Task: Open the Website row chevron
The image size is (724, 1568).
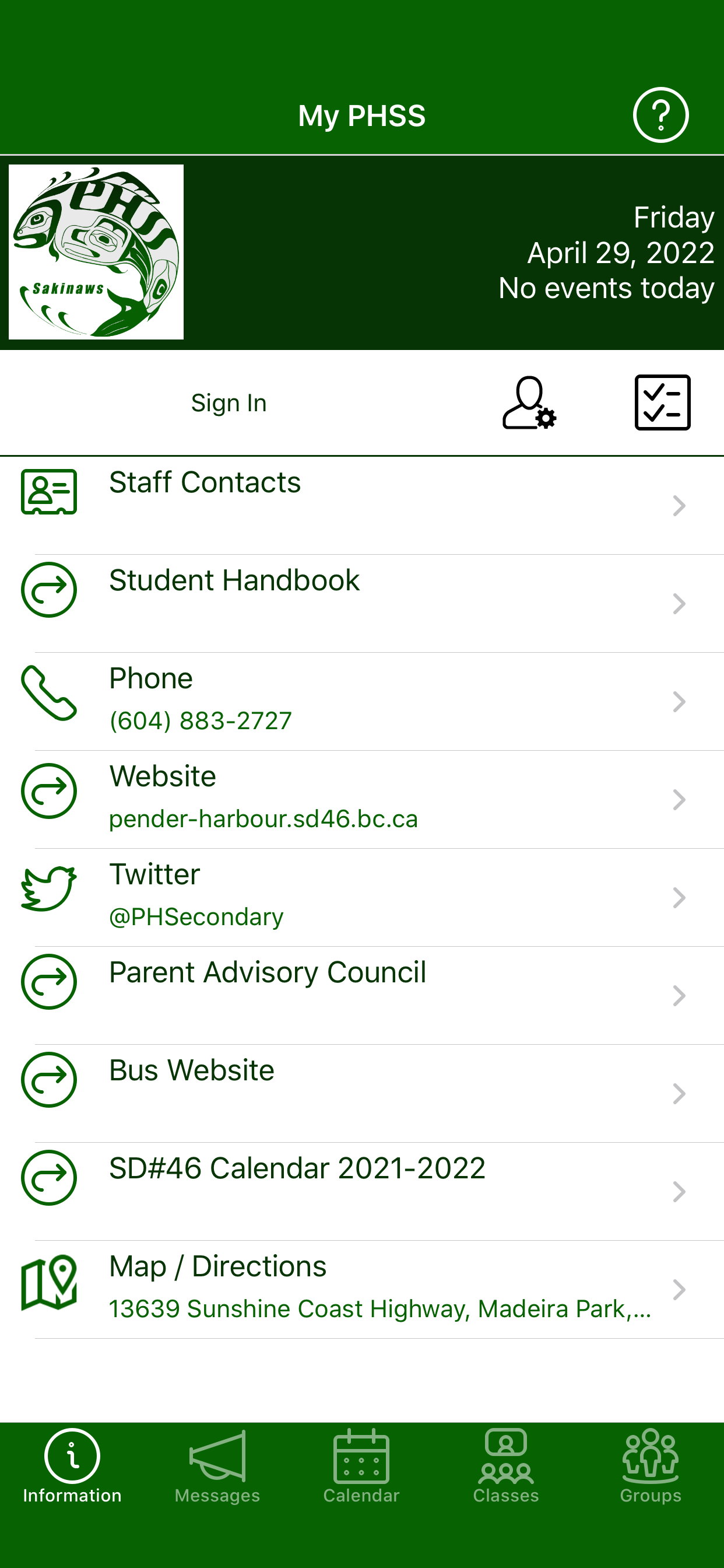Action: point(679,800)
